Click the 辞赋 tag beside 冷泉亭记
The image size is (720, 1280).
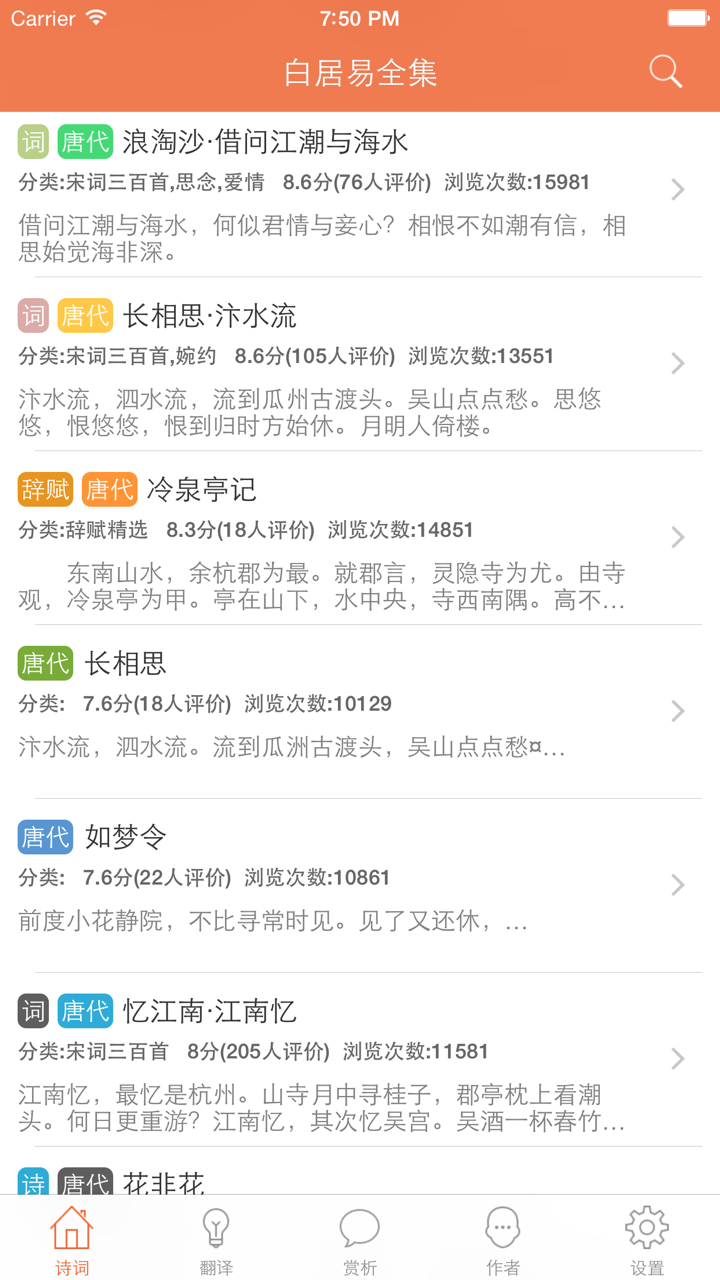[44, 489]
